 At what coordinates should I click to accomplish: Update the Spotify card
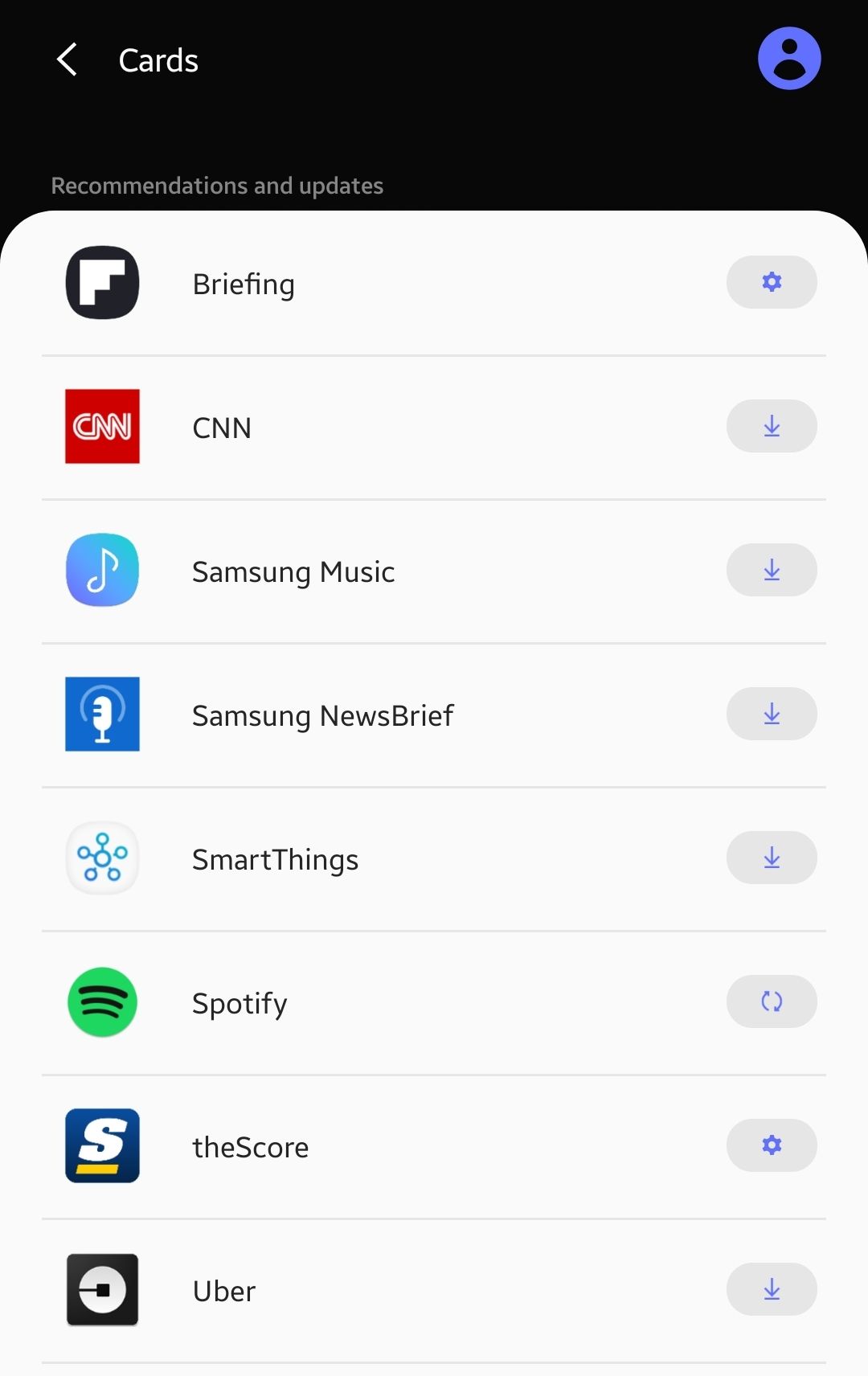point(772,1001)
